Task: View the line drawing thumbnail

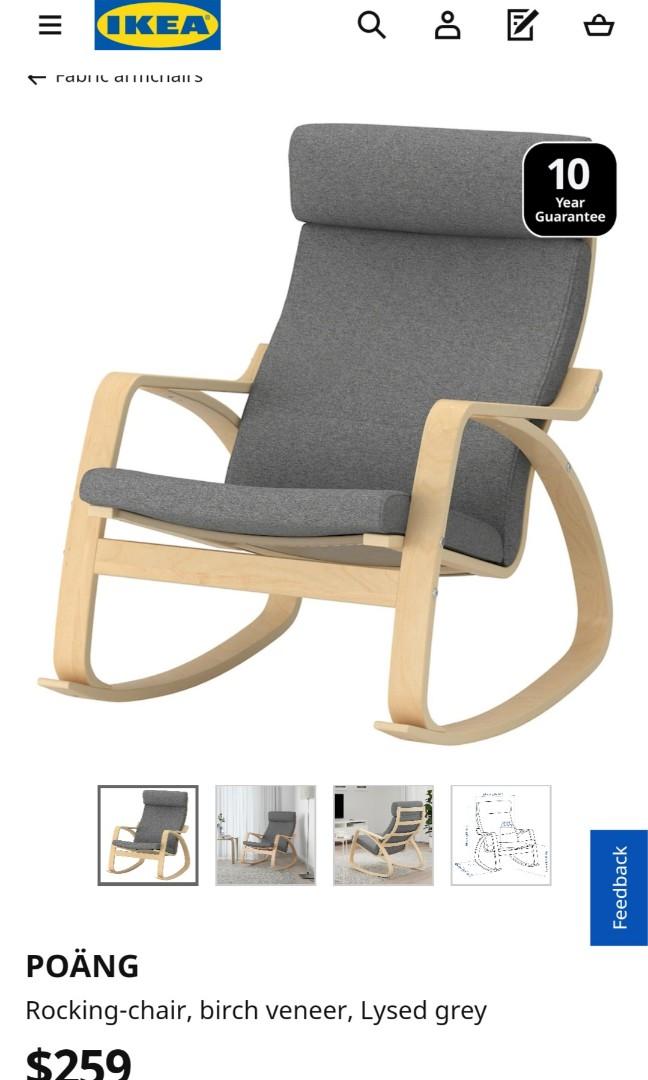Action: tap(501, 835)
